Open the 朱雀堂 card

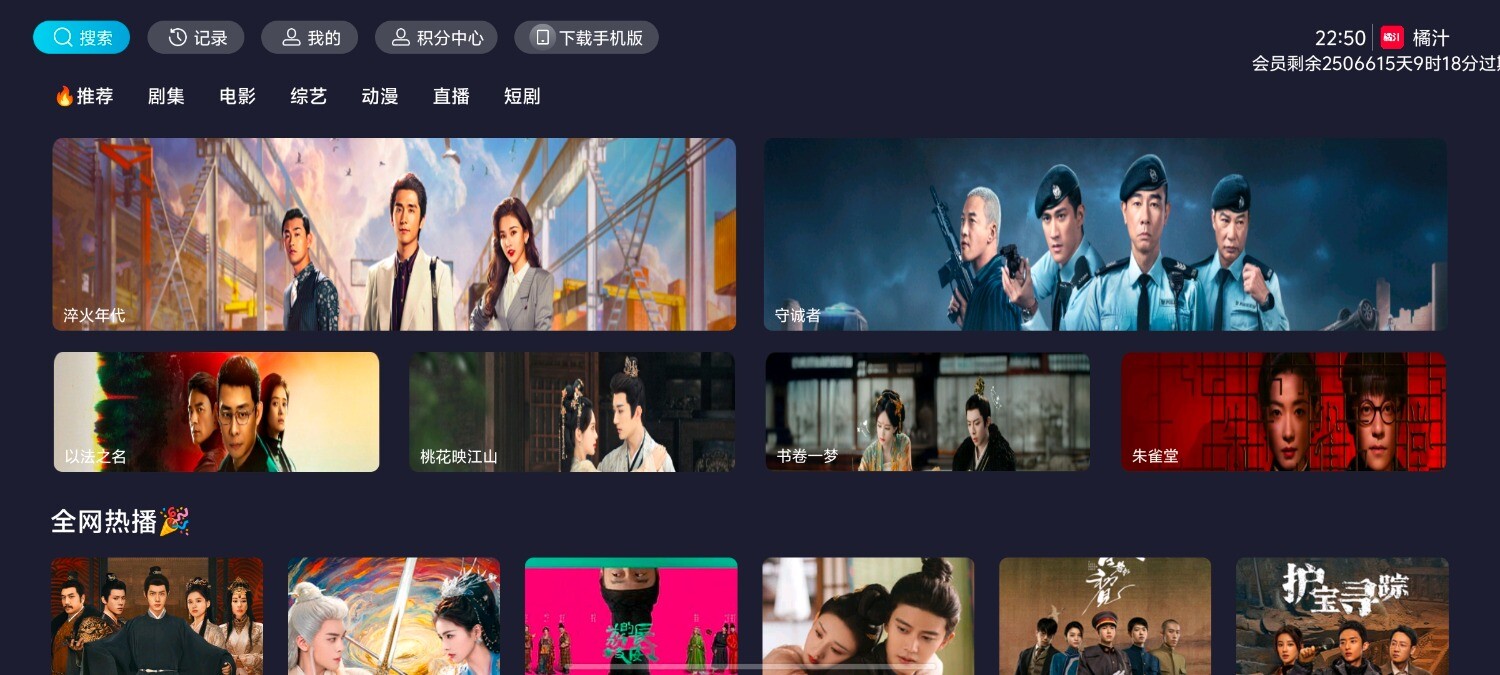(1283, 411)
